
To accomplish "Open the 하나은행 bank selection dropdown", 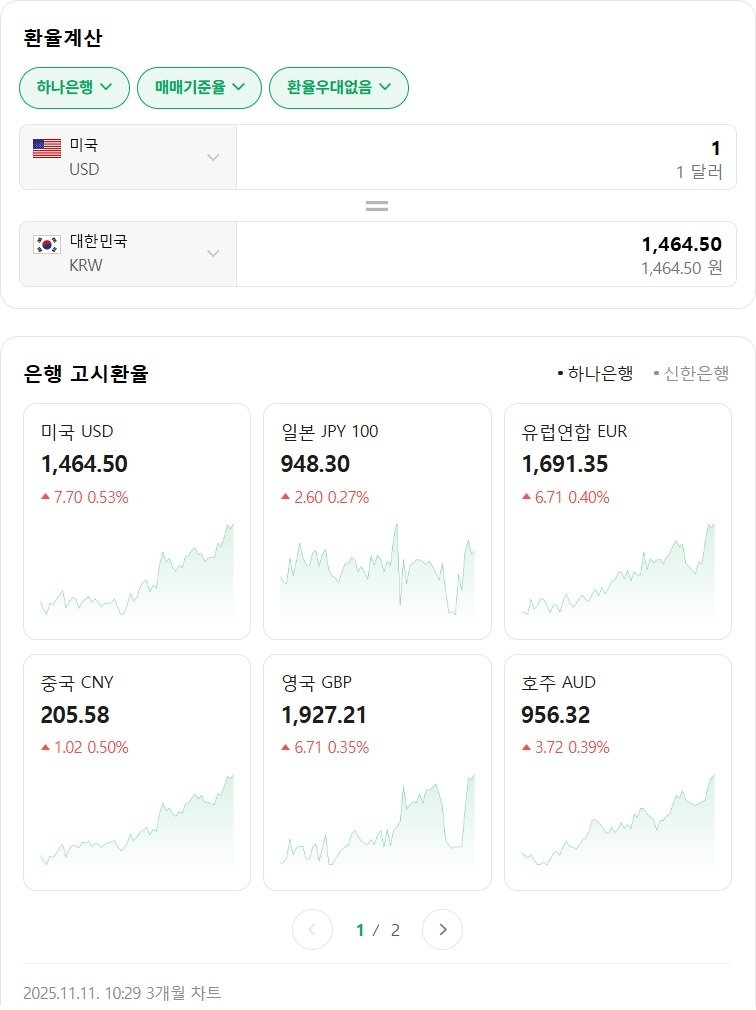I will pyautogui.click(x=73, y=88).
